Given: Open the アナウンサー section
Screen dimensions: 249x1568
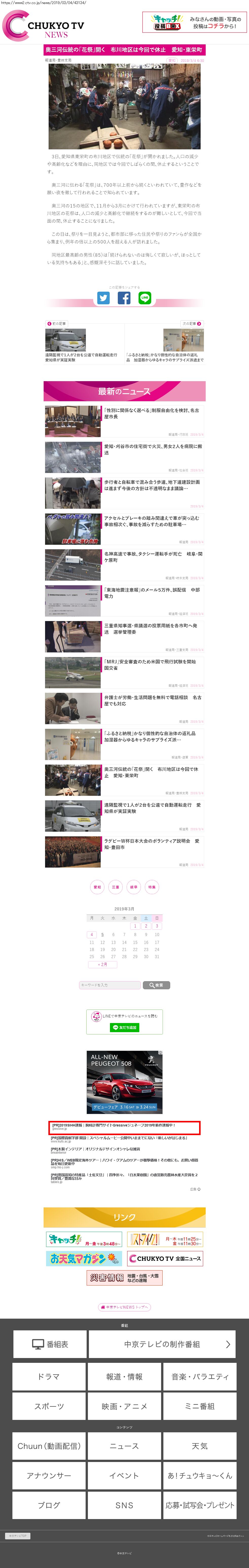Looking at the screenshot, I should coord(49,1475).
